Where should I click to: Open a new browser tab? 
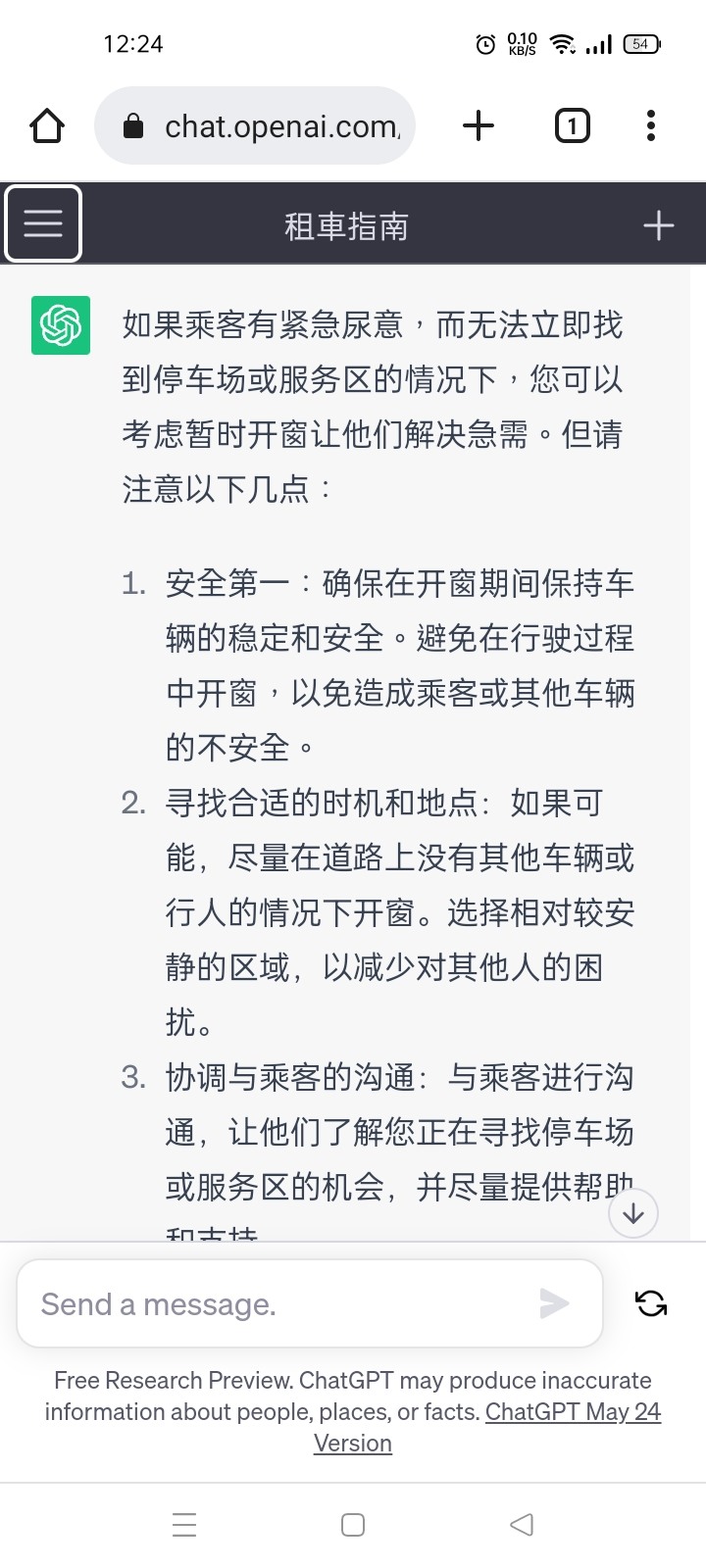(x=479, y=125)
